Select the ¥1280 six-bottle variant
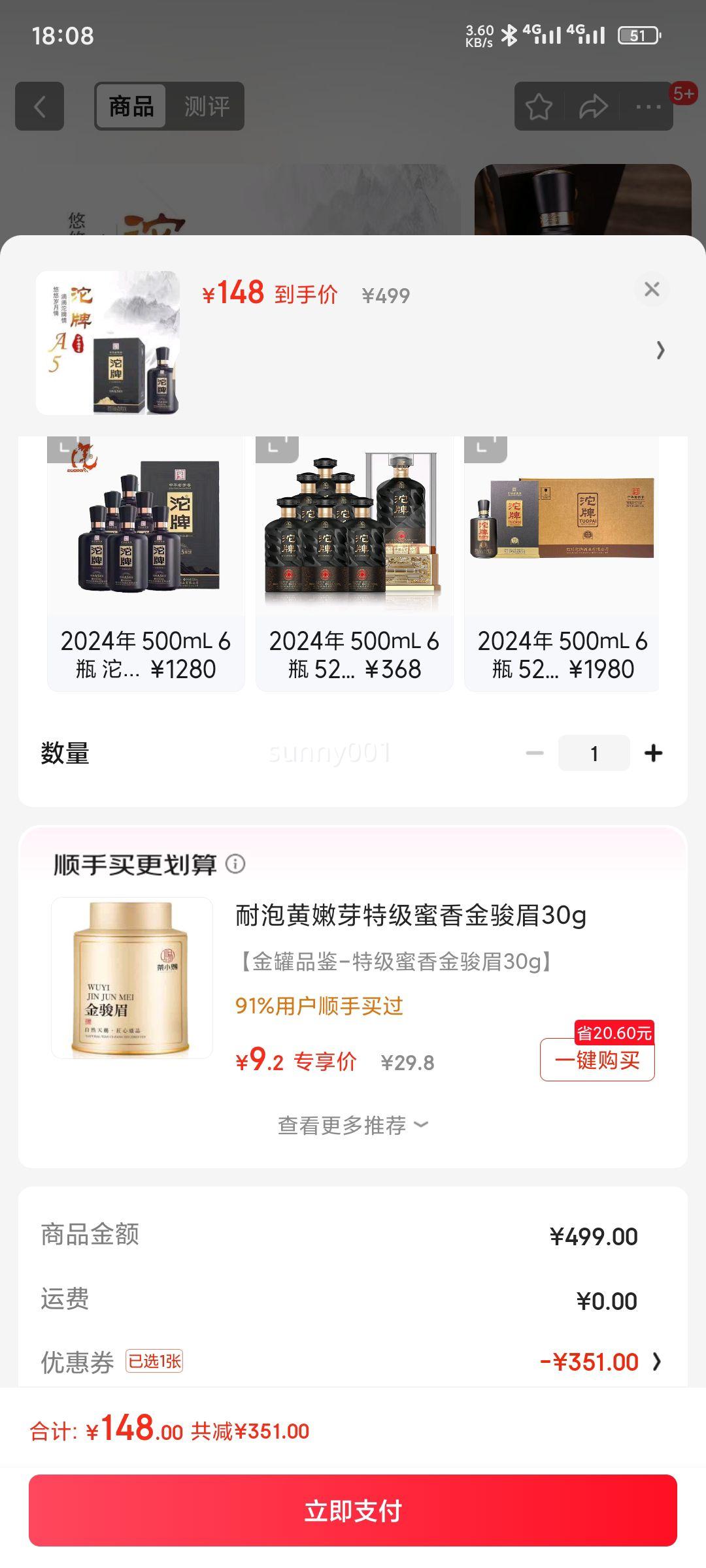 point(146,562)
